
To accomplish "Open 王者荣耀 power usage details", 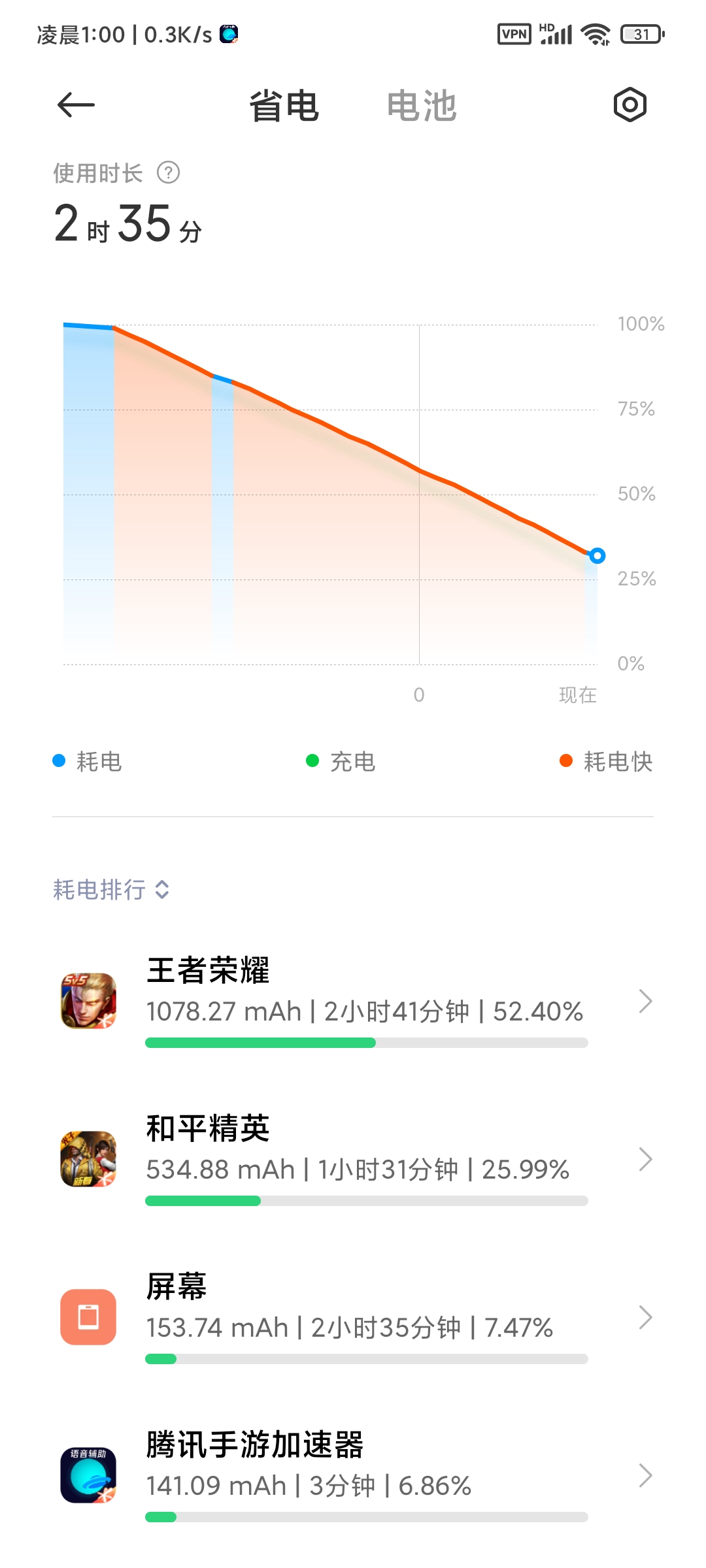I will coord(353,1001).
